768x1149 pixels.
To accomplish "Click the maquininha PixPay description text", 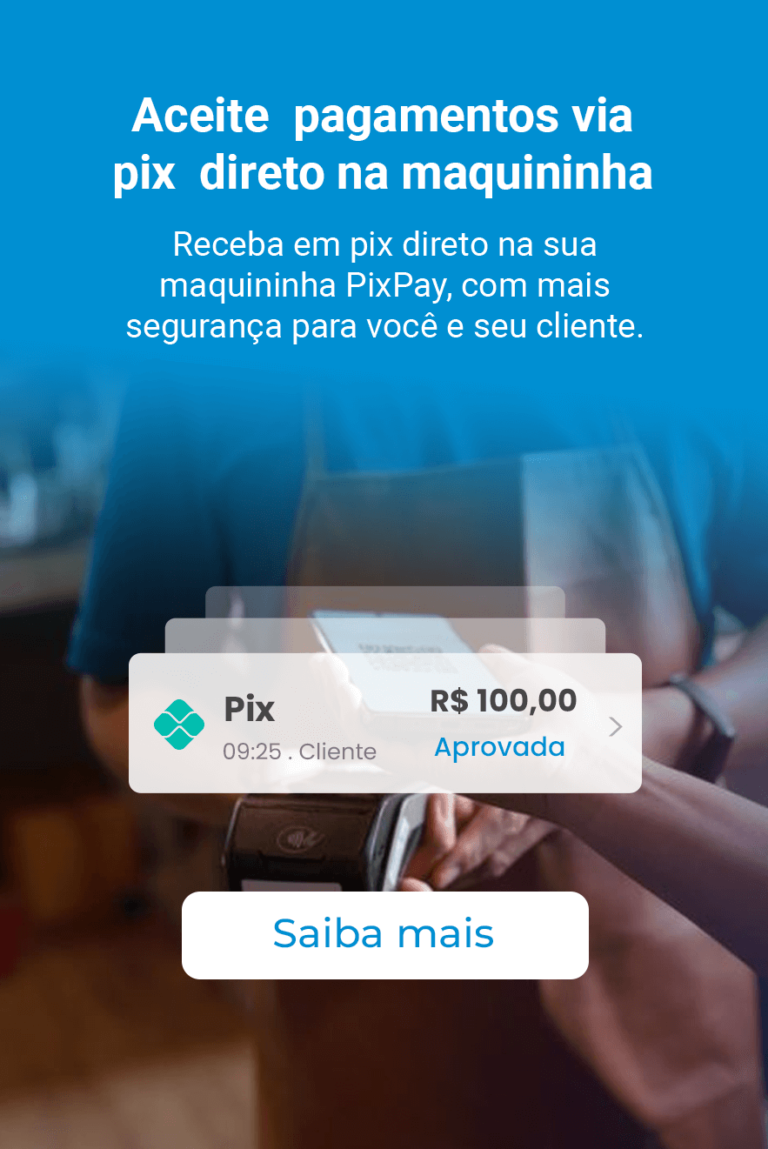I will pos(384,283).
